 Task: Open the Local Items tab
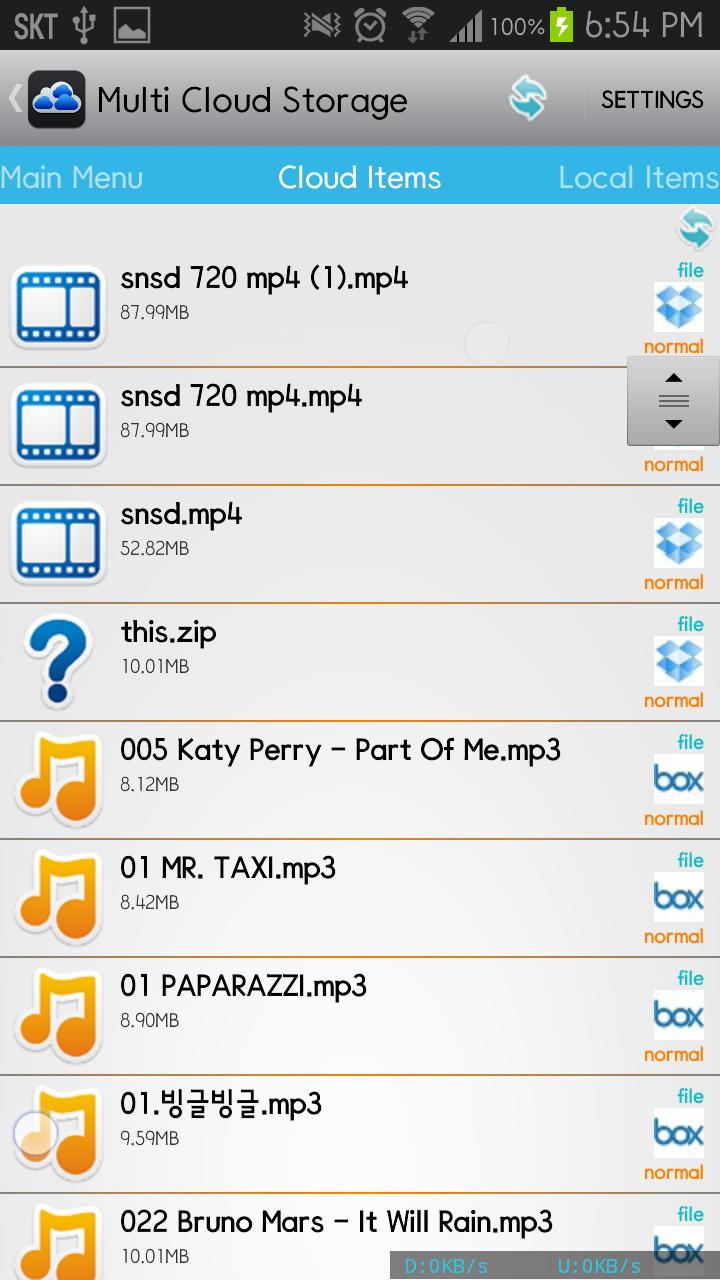point(638,177)
